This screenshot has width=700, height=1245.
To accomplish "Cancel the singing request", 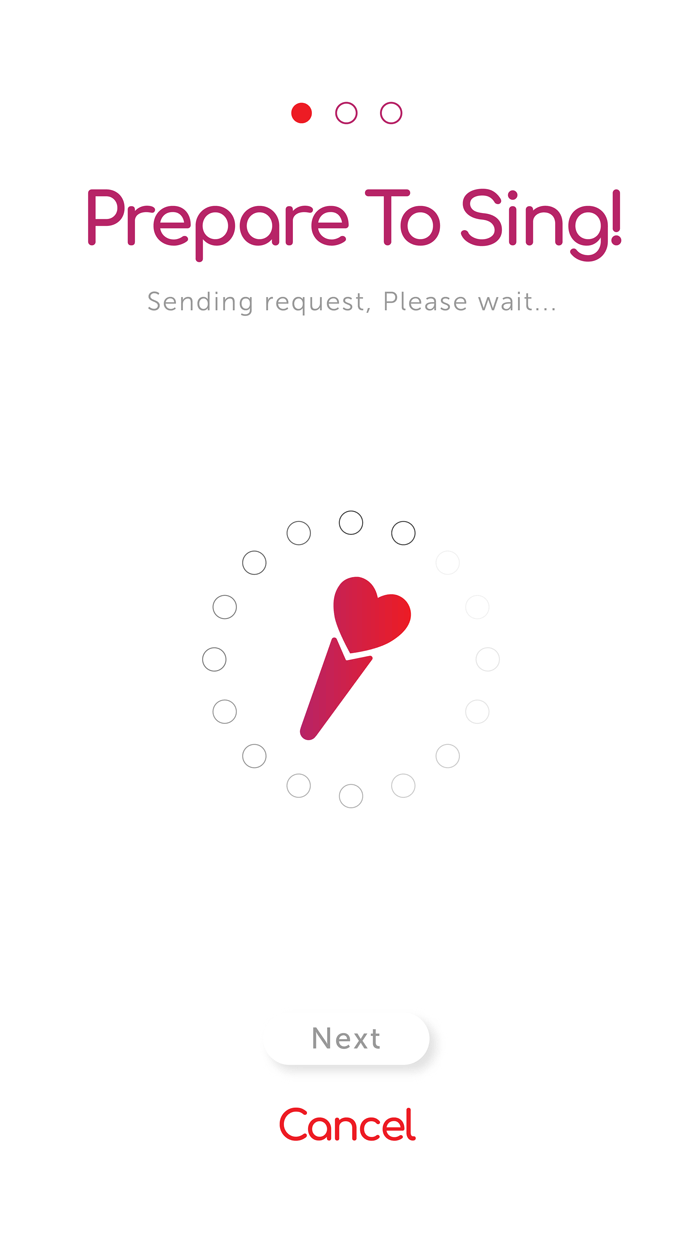I will [347, 1125].
